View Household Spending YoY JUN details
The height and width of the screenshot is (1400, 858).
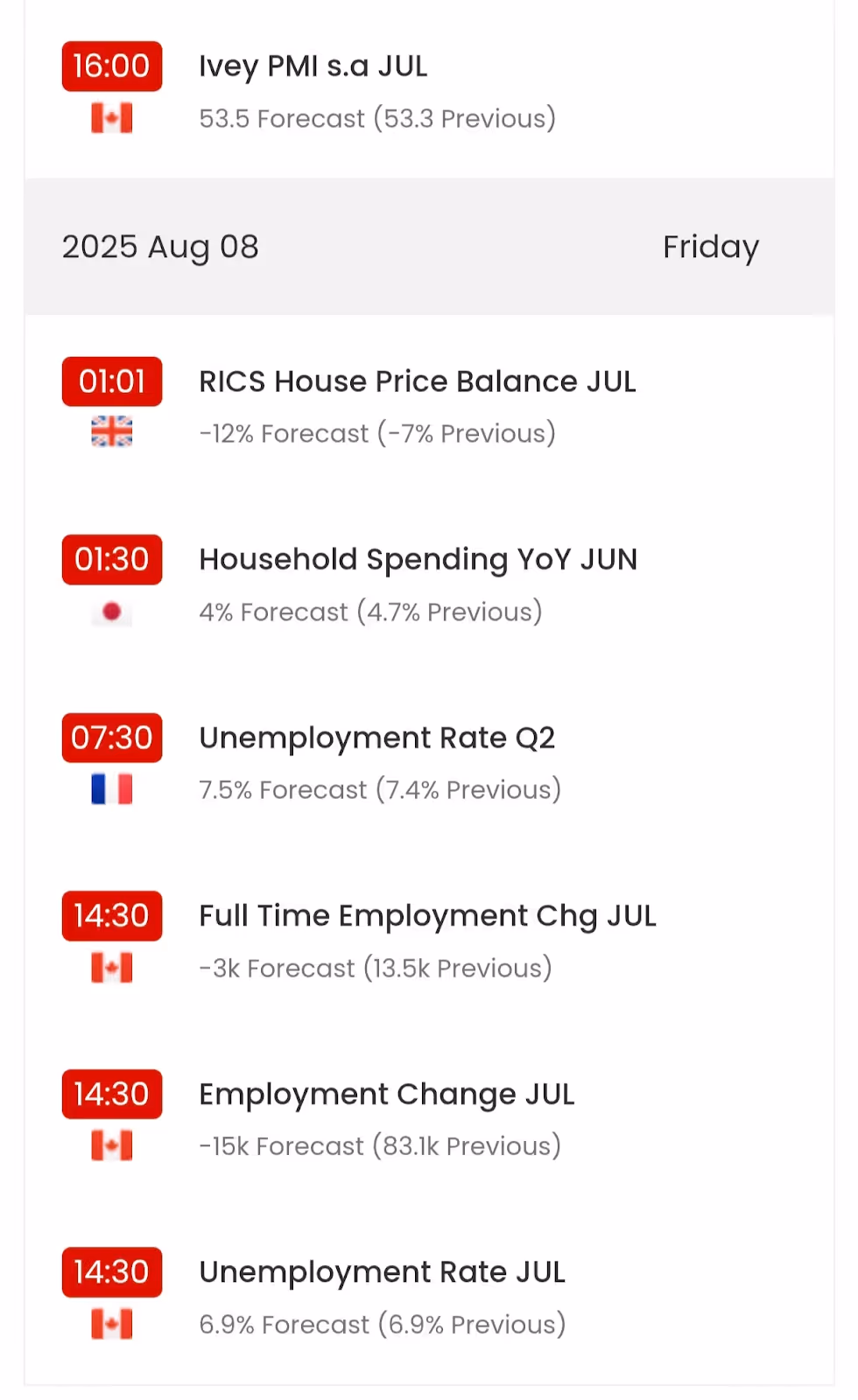click(x=418, y=560)
